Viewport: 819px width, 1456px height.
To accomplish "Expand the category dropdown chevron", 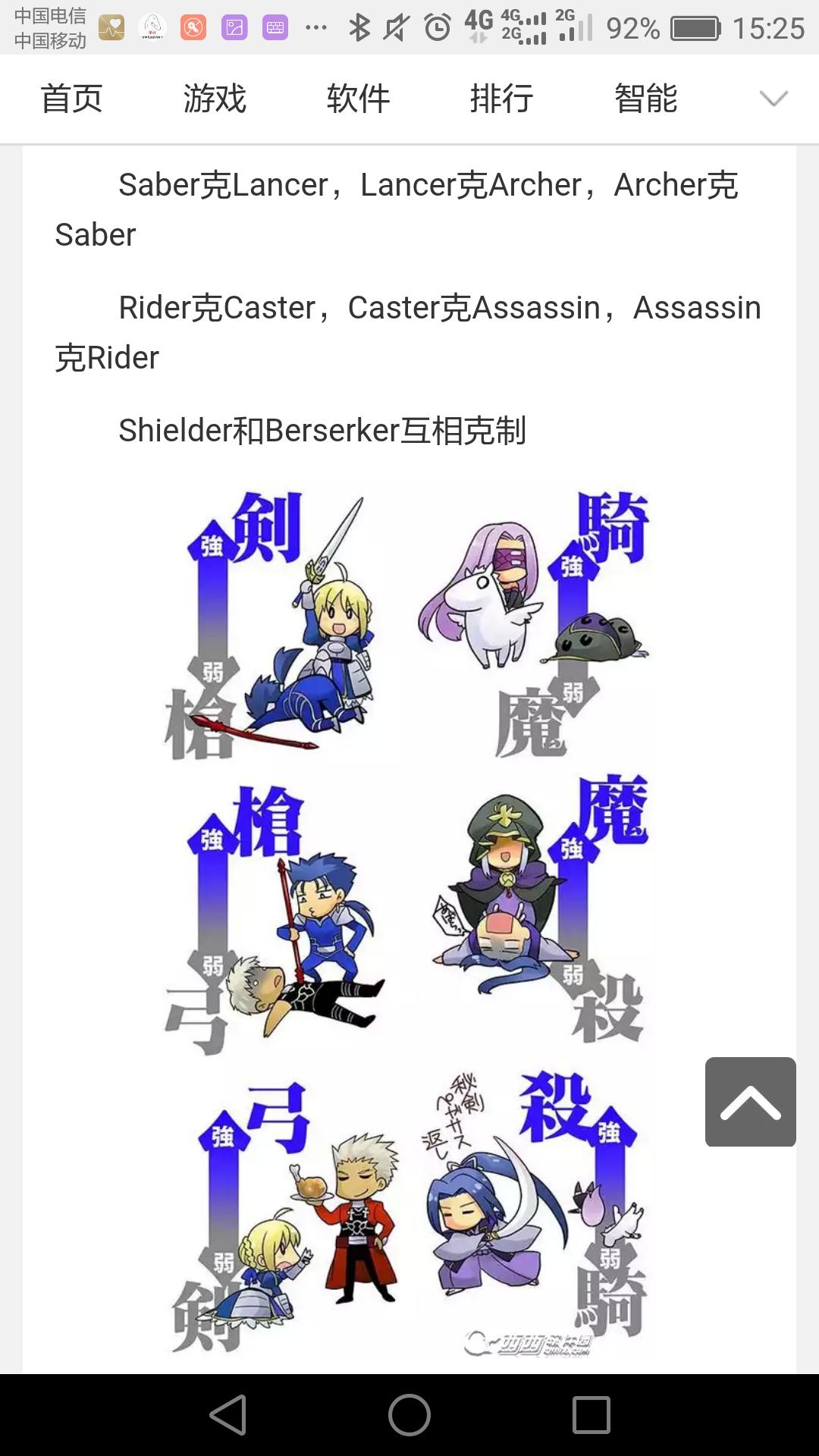I will (x=773, y=99).
